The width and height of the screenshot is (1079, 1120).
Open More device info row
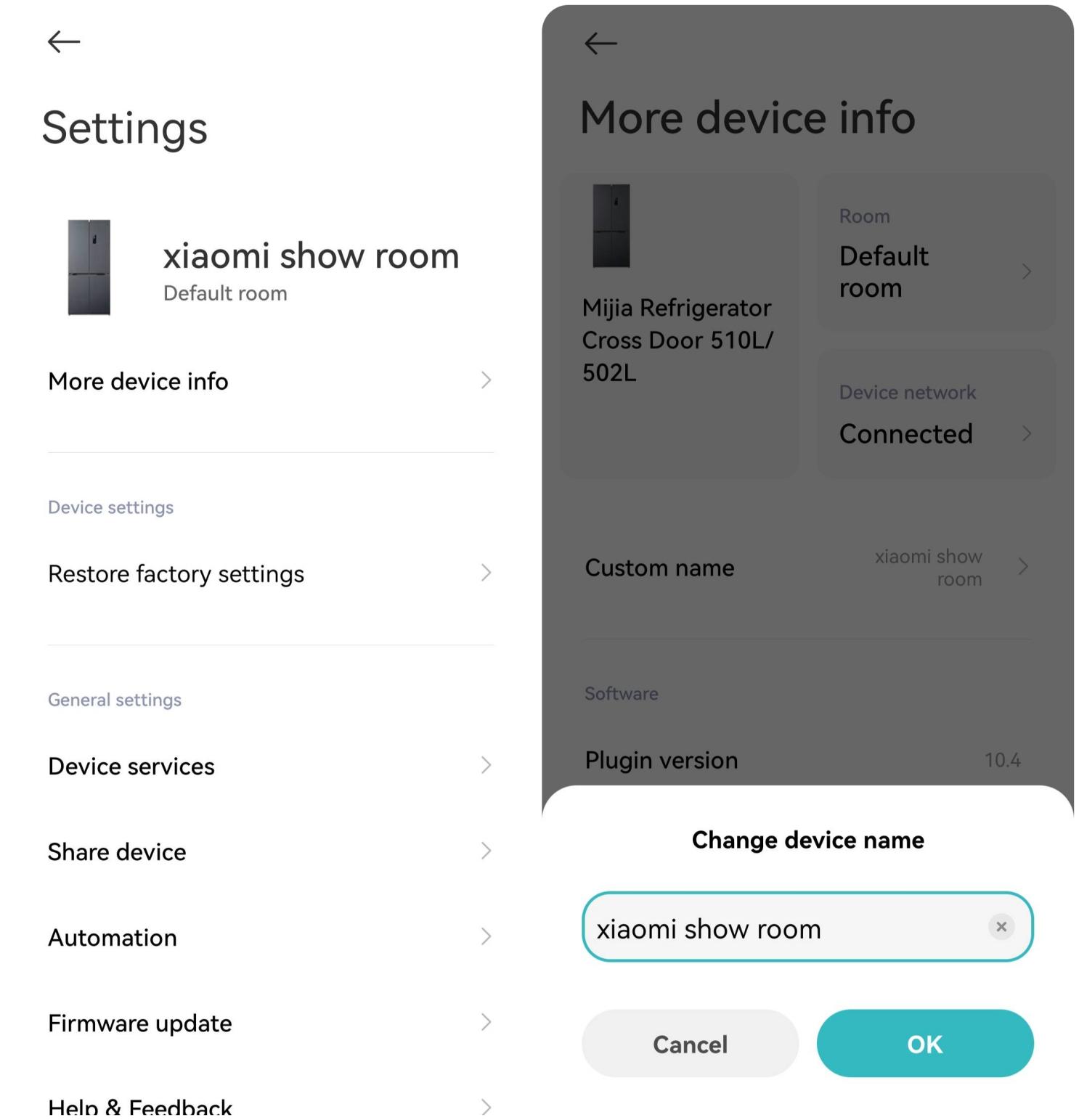pyautogui.click(x=269, y=381)
